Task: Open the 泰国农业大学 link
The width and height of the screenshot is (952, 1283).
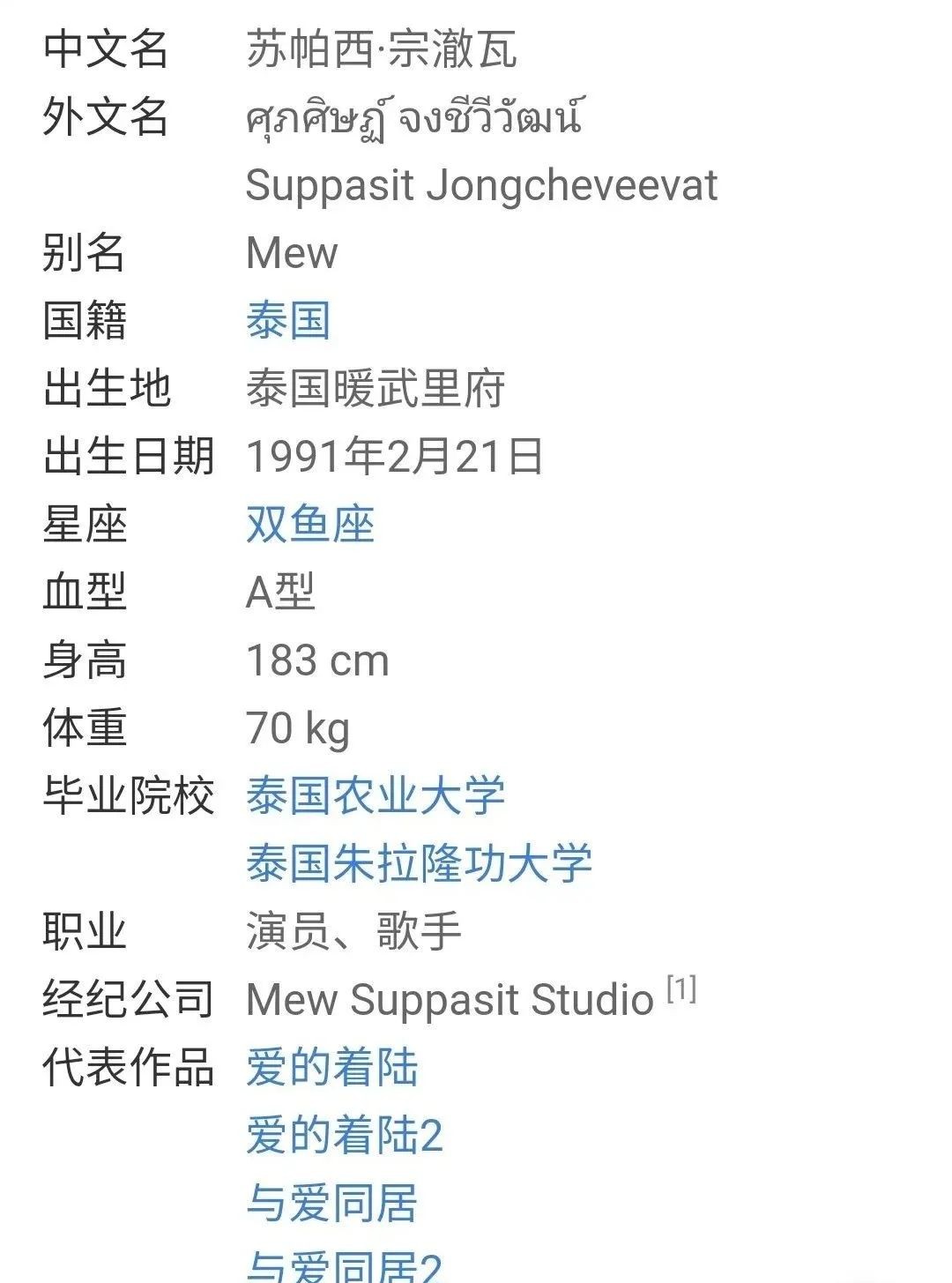Action: click(376, 795)
